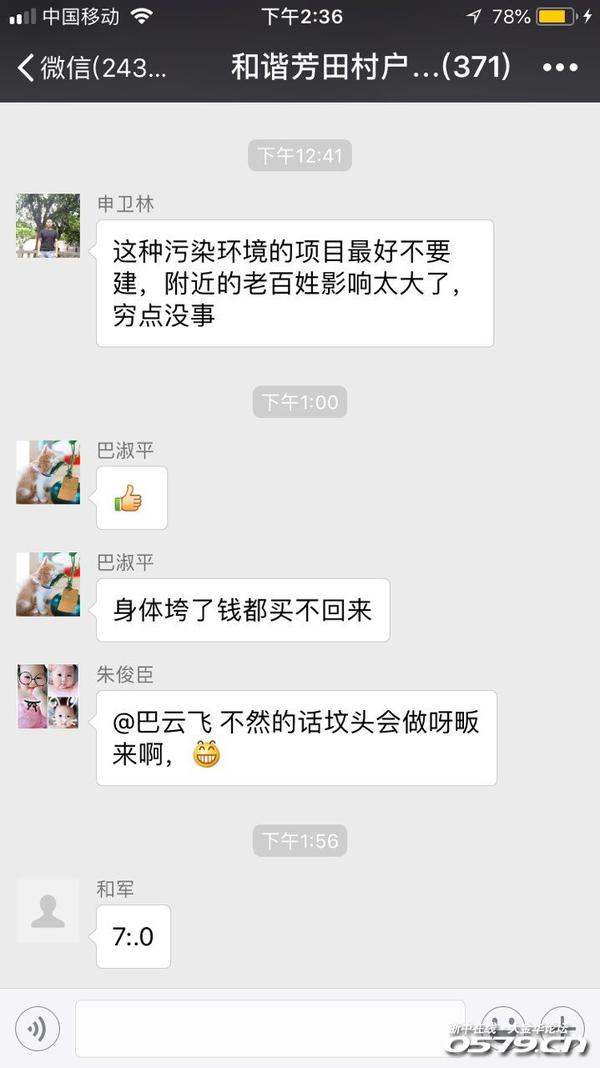Open the group chat details menu
600x1068 pixels.
tap(560, 68)
